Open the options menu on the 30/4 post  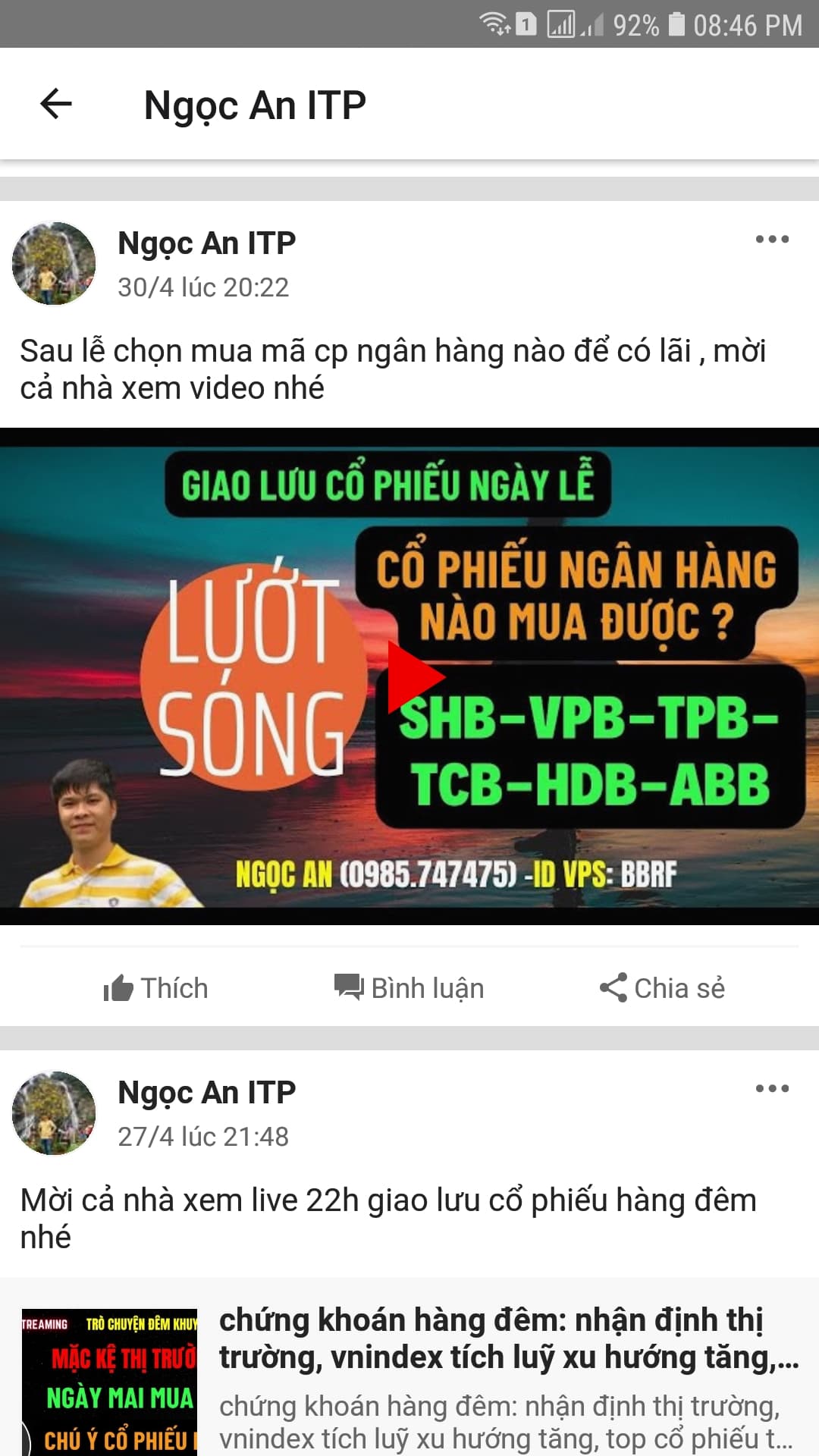(x=772, y=240)
